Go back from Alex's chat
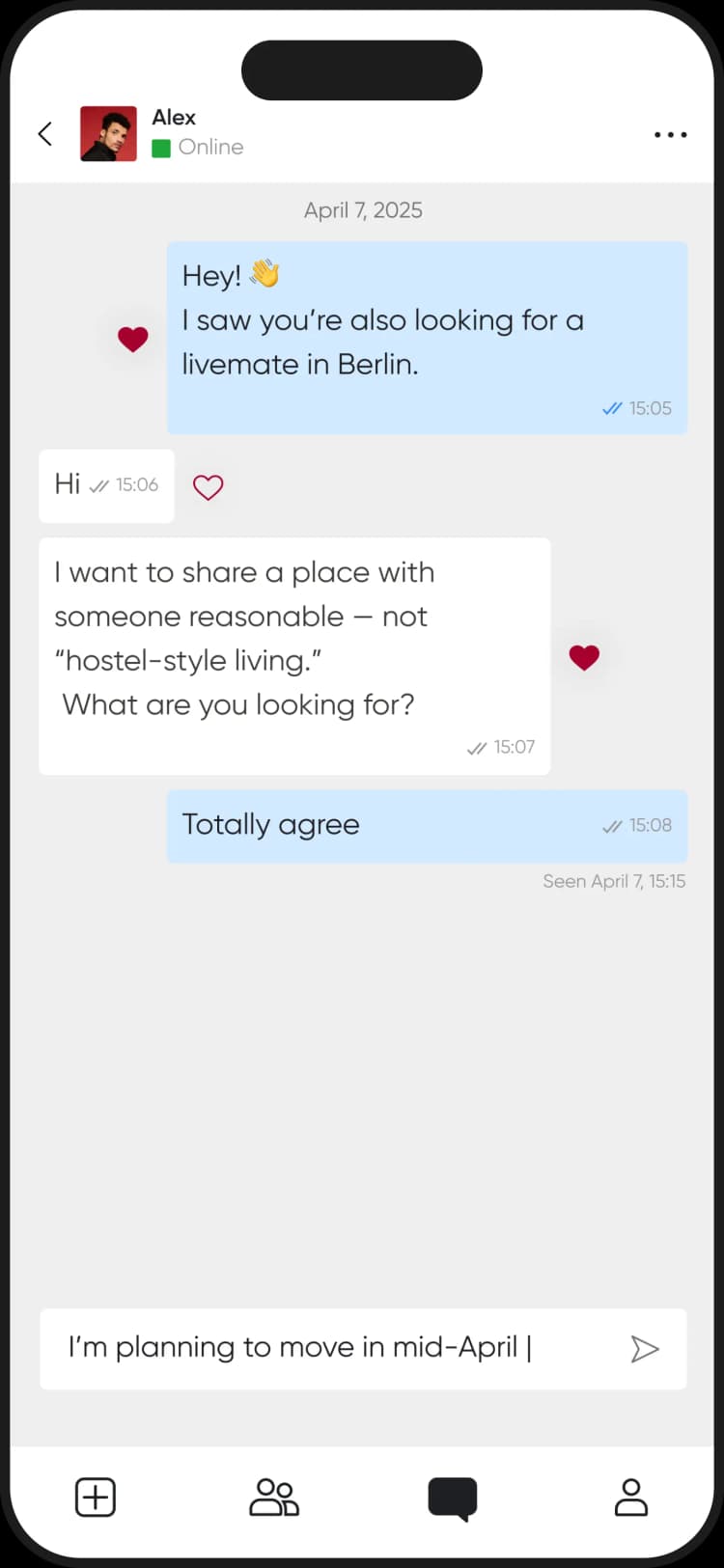Viewport: 724px width, 1568px height. click(x=45, y=134)
